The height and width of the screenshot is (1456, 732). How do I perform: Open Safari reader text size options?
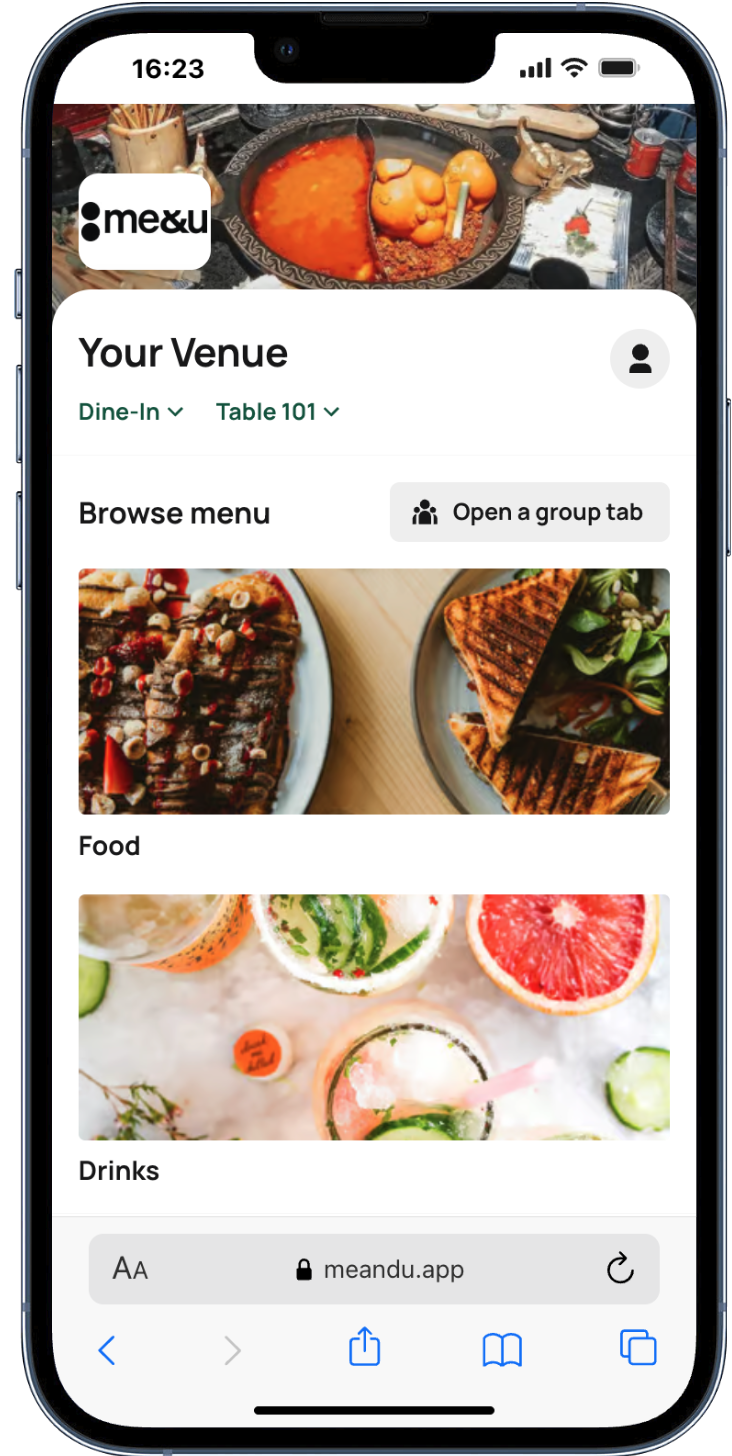(x=130, y=1270)
